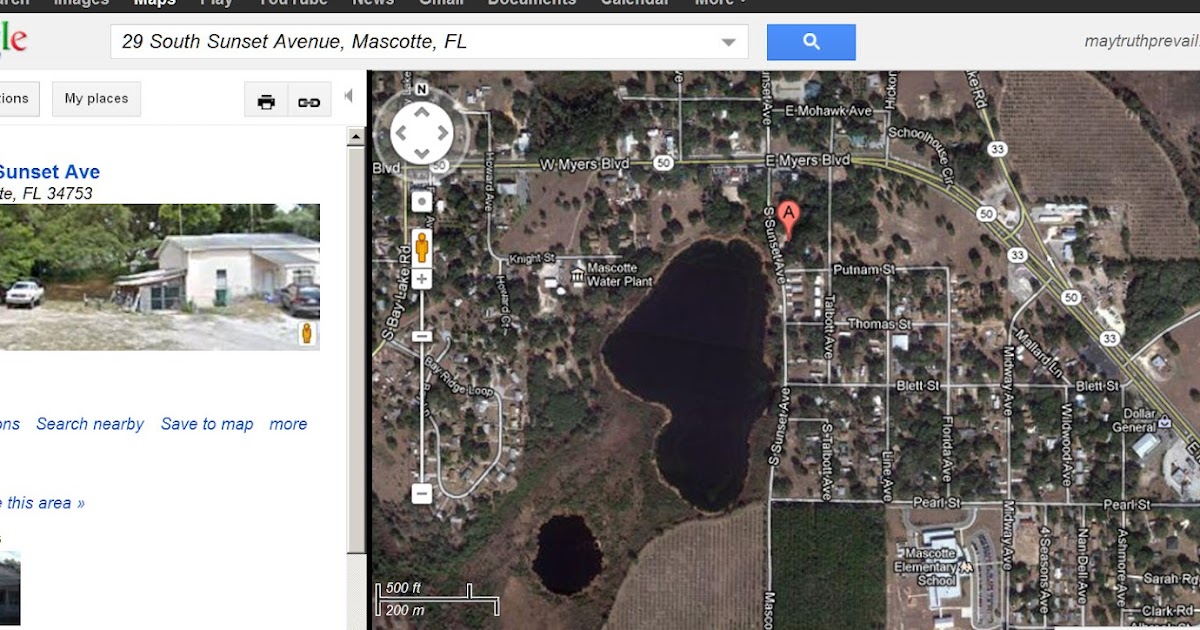1200x630 pixels.
Task: Expand the search options dropdown arrow
Action: click(729, 43)
